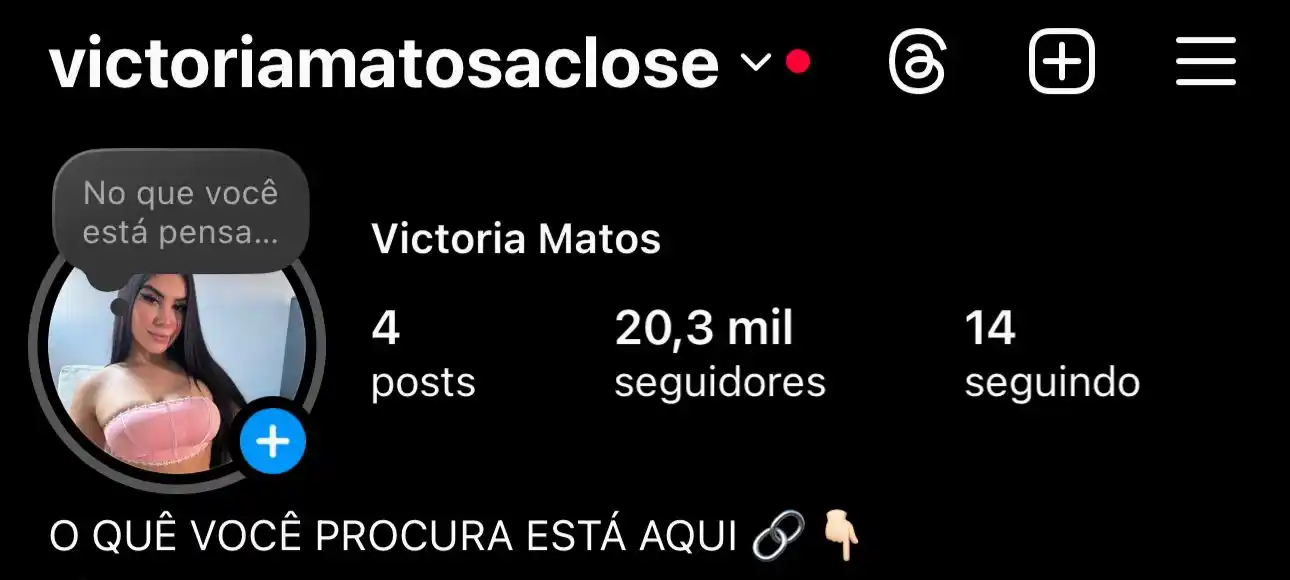Open the profile picture story
Screen dimensions: 1290x580
click(x=160, y=370)
